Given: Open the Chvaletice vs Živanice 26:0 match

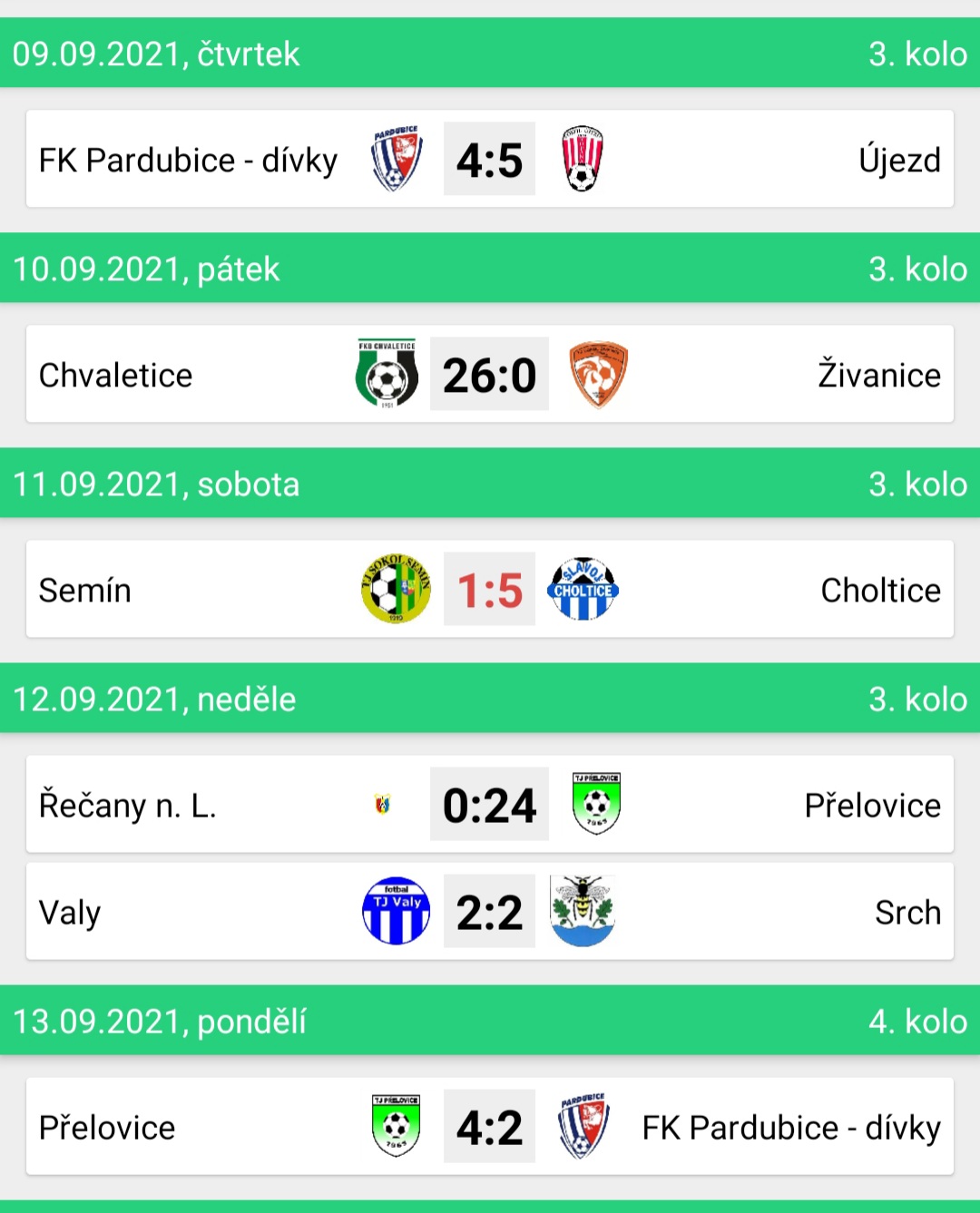Looking at the screenshot, I should click(x=489, y=375).
